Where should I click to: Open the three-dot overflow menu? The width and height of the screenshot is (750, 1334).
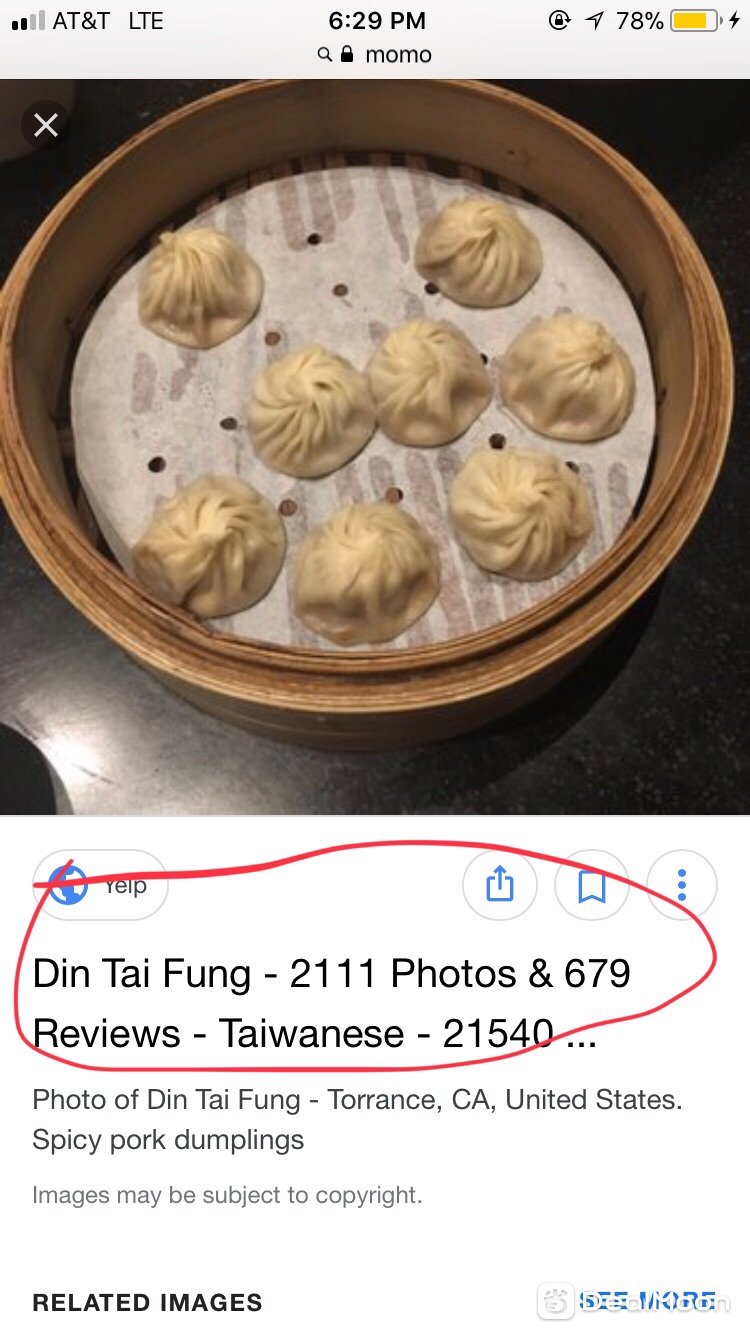coord(681,885)
